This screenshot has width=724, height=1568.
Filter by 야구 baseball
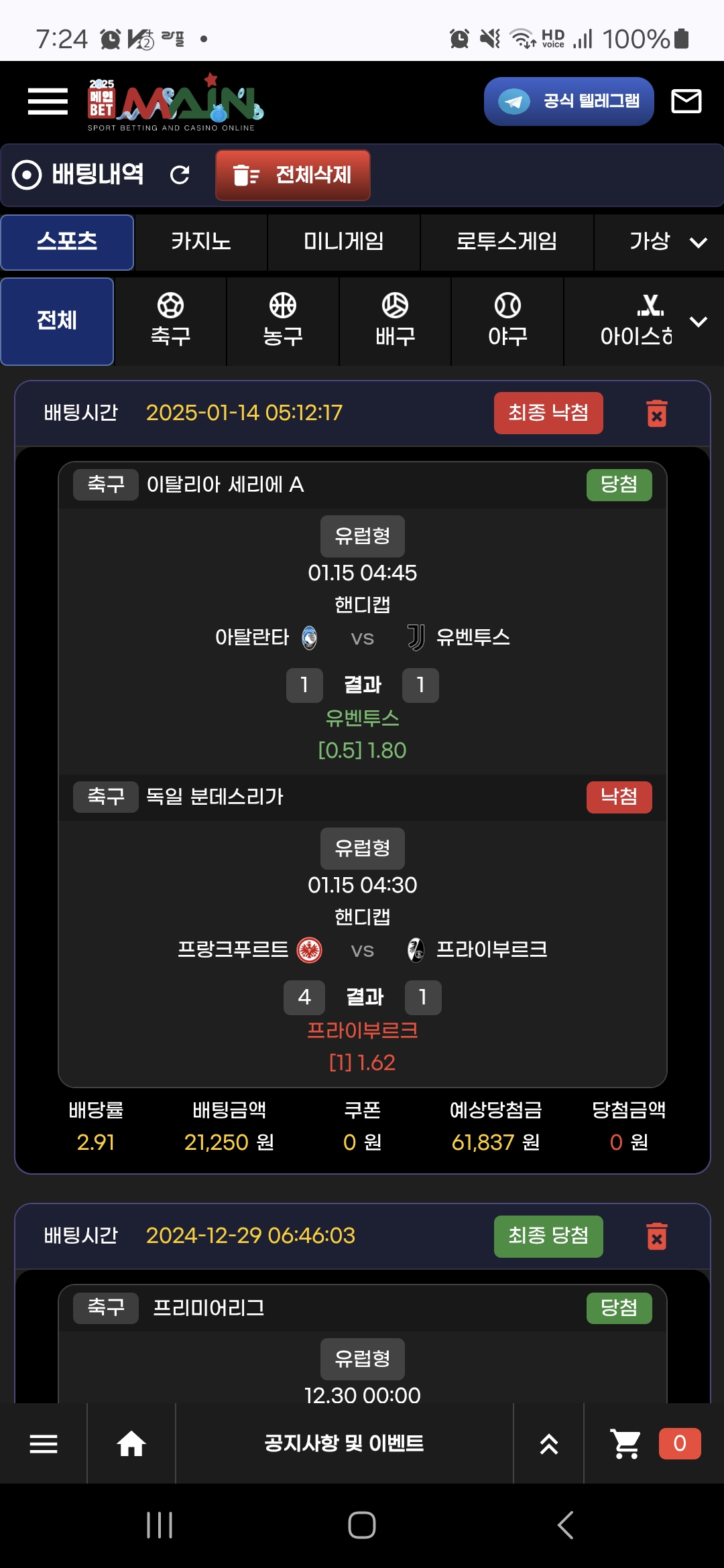click(507, 321)
